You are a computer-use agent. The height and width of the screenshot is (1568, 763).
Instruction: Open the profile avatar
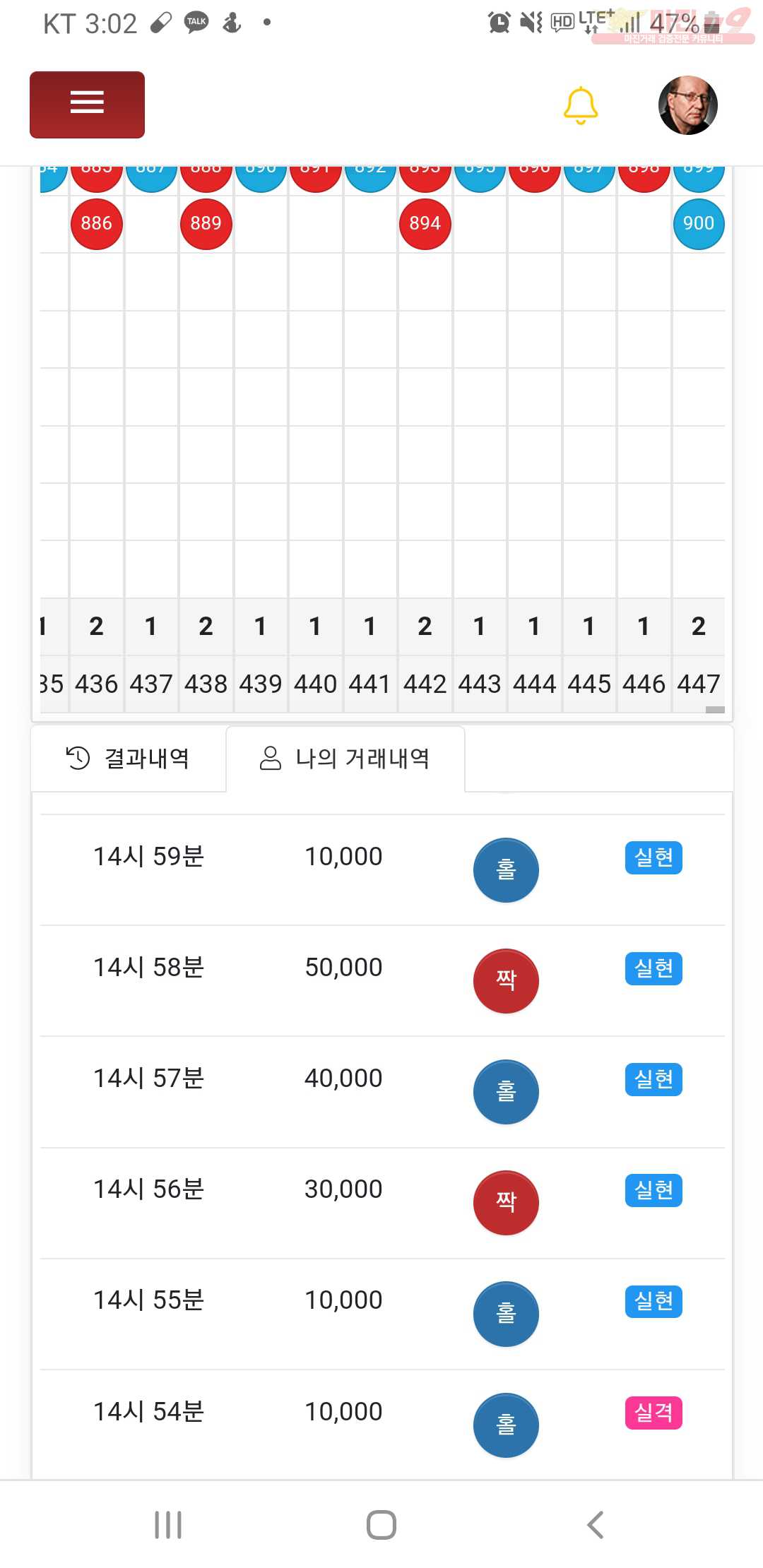[x=688, y=105]
